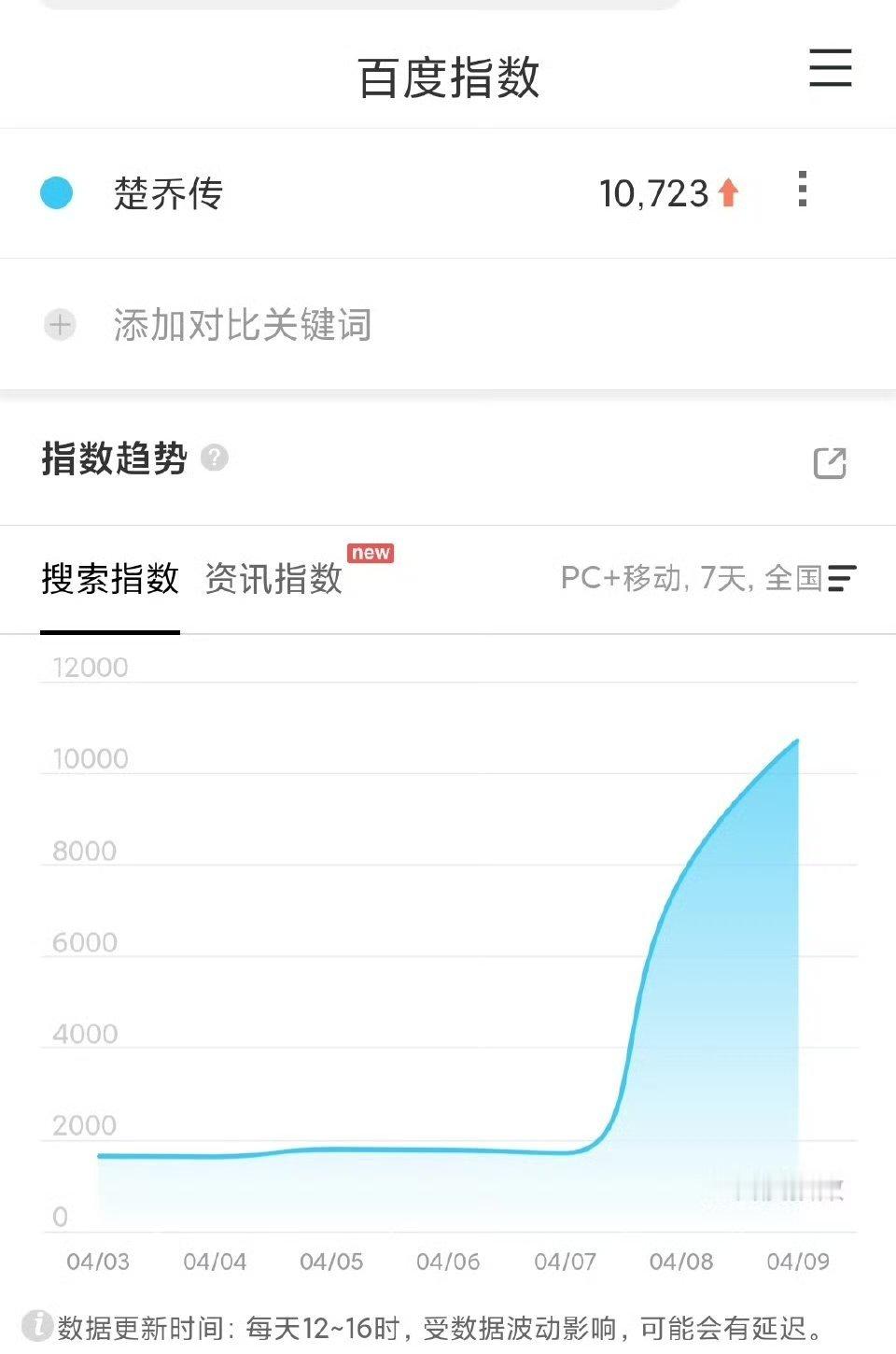The image size is (896, 1354).
Task: Click the three-dot options menu beside 10,723
Action: [x=803, y=191]
